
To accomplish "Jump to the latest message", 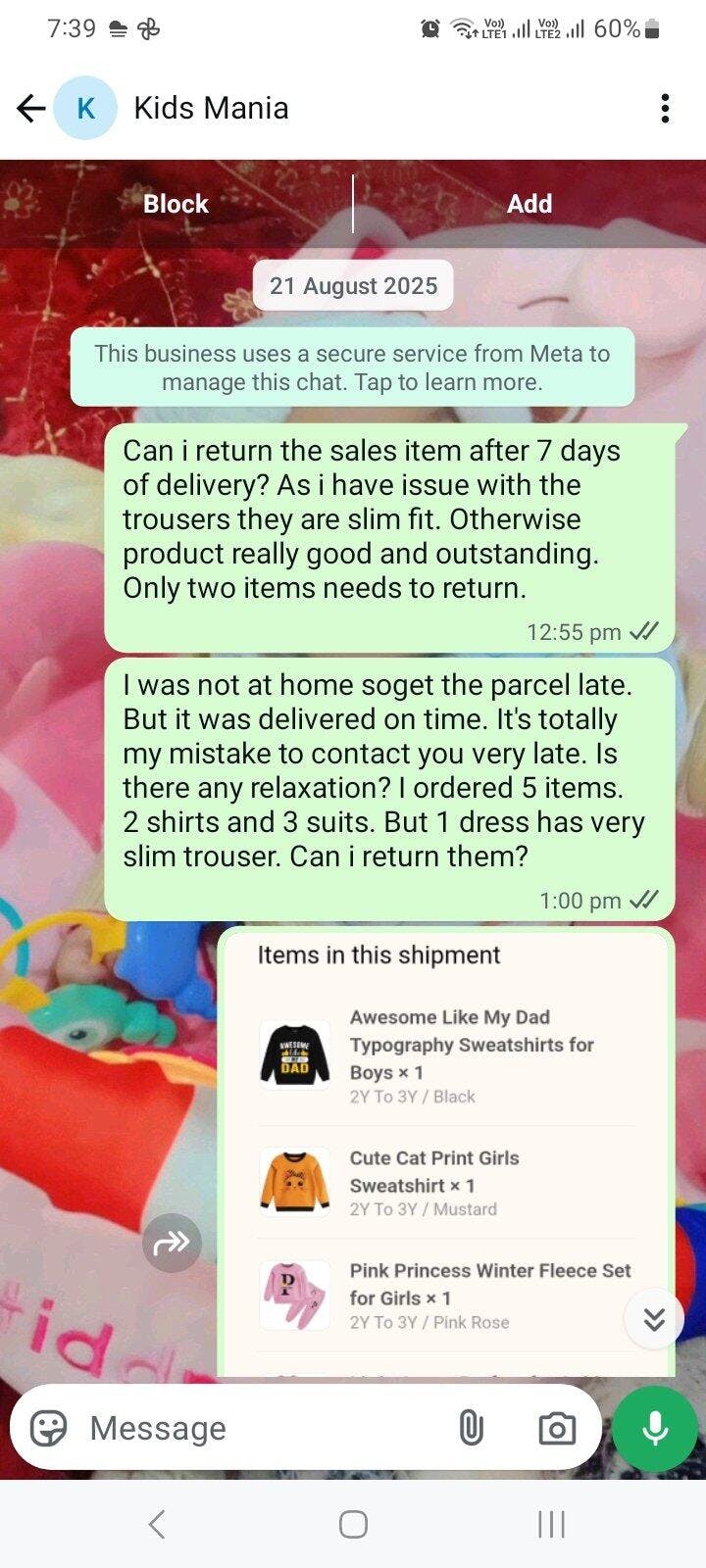I will tap(654, 1319).
